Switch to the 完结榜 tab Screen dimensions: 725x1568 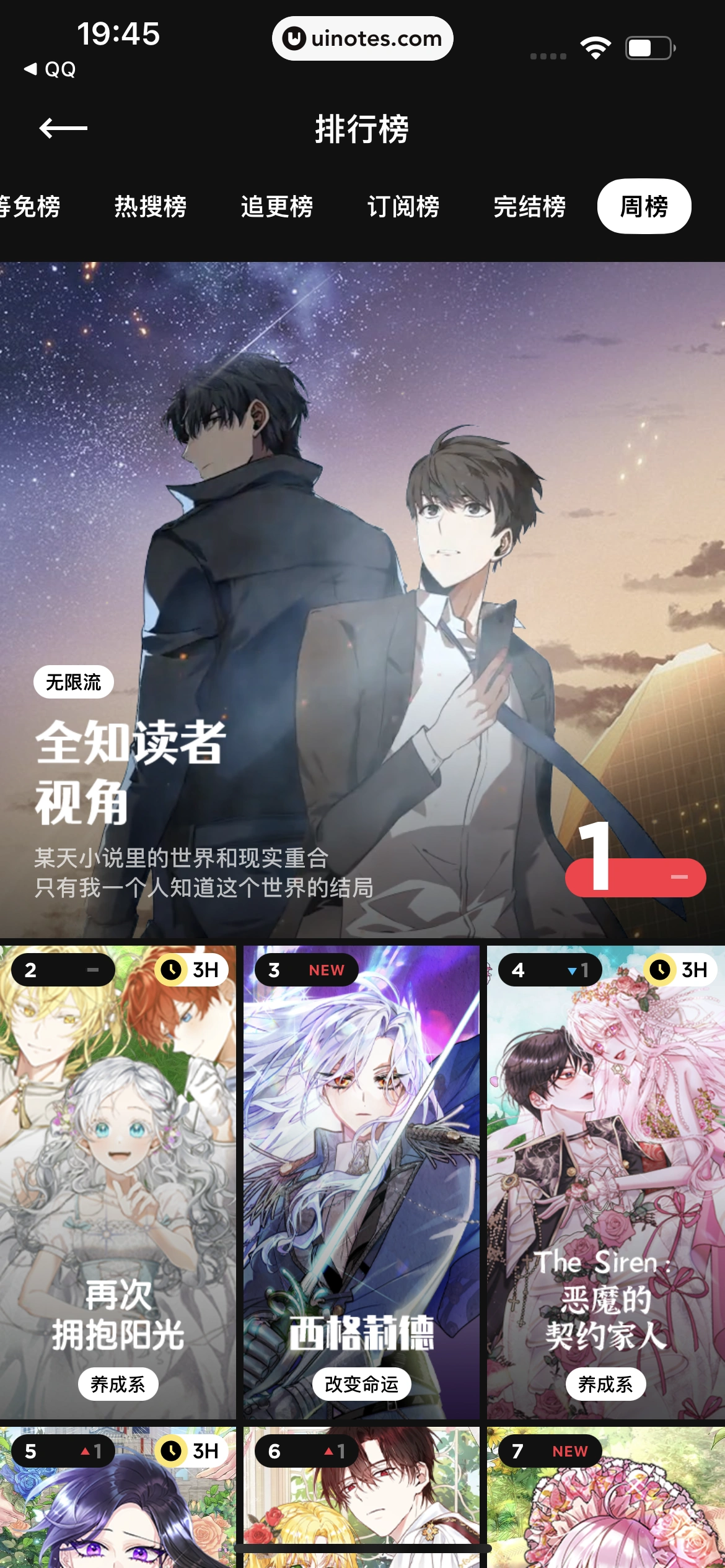pos(529,206)
